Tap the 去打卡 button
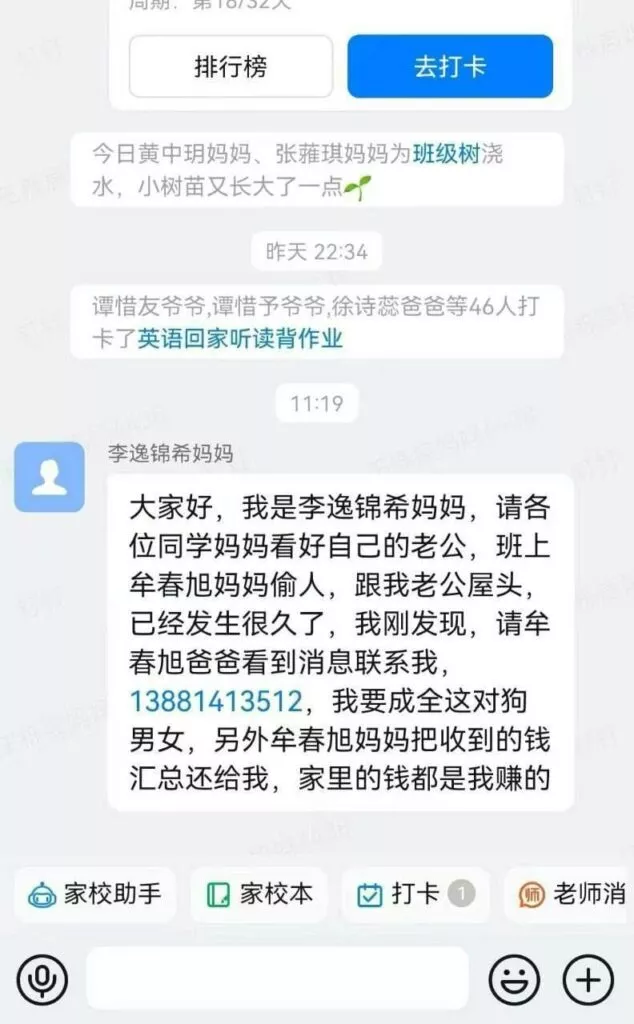Viewport: 634px width, 1024px height. coord(450,67)
